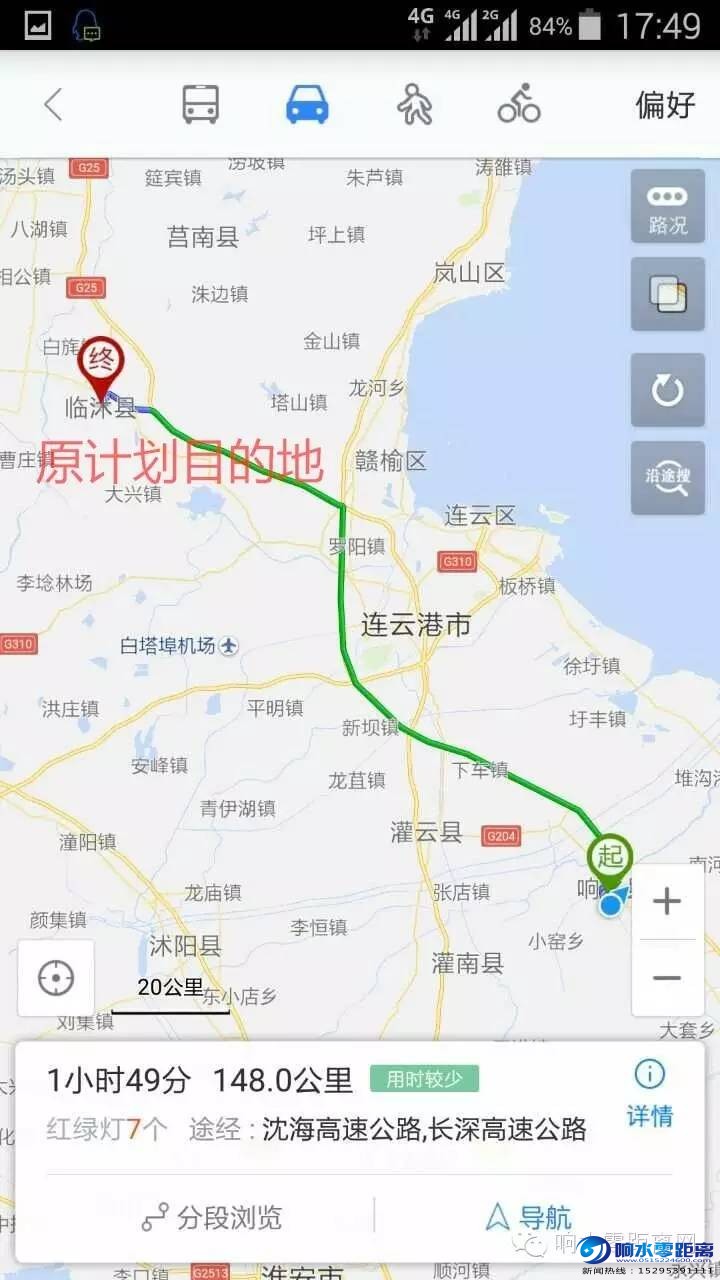Image resolution: width=720 pixels, height=1280 pixels.
Task: Zoom in the map with plus
Action: coord(667,901)
